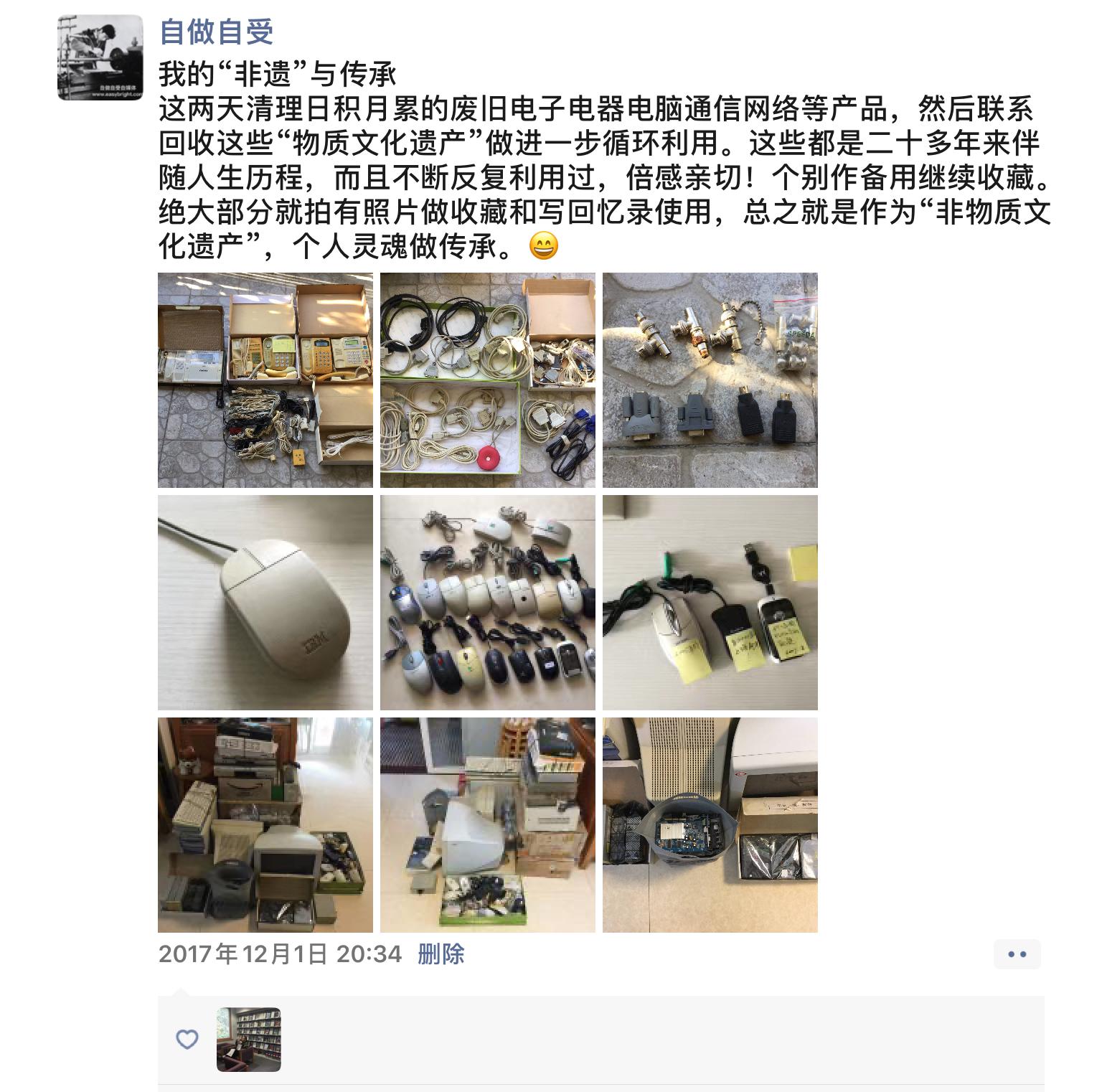Viewport: 1102px width, 1092px height.
Task: Open the circuit board in bag photo
Action: [710, 825]
